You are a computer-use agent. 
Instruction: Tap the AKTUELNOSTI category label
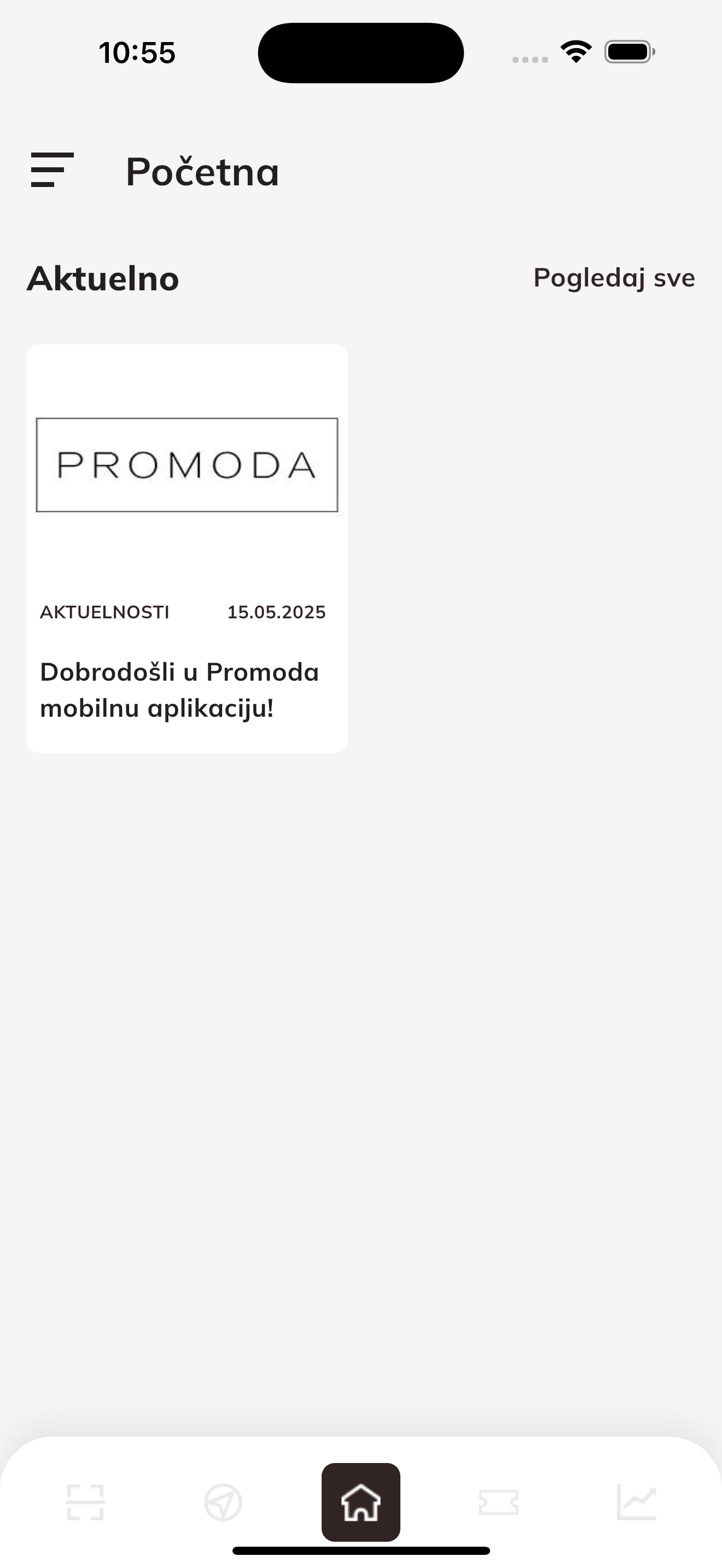point(104,613)
